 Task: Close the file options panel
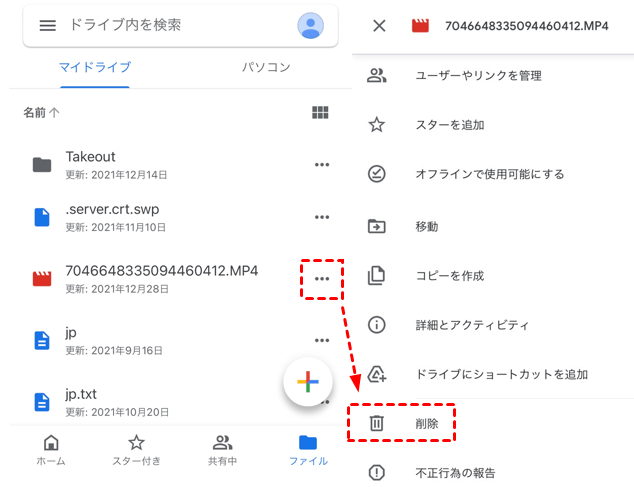click(x=378, y=26)
